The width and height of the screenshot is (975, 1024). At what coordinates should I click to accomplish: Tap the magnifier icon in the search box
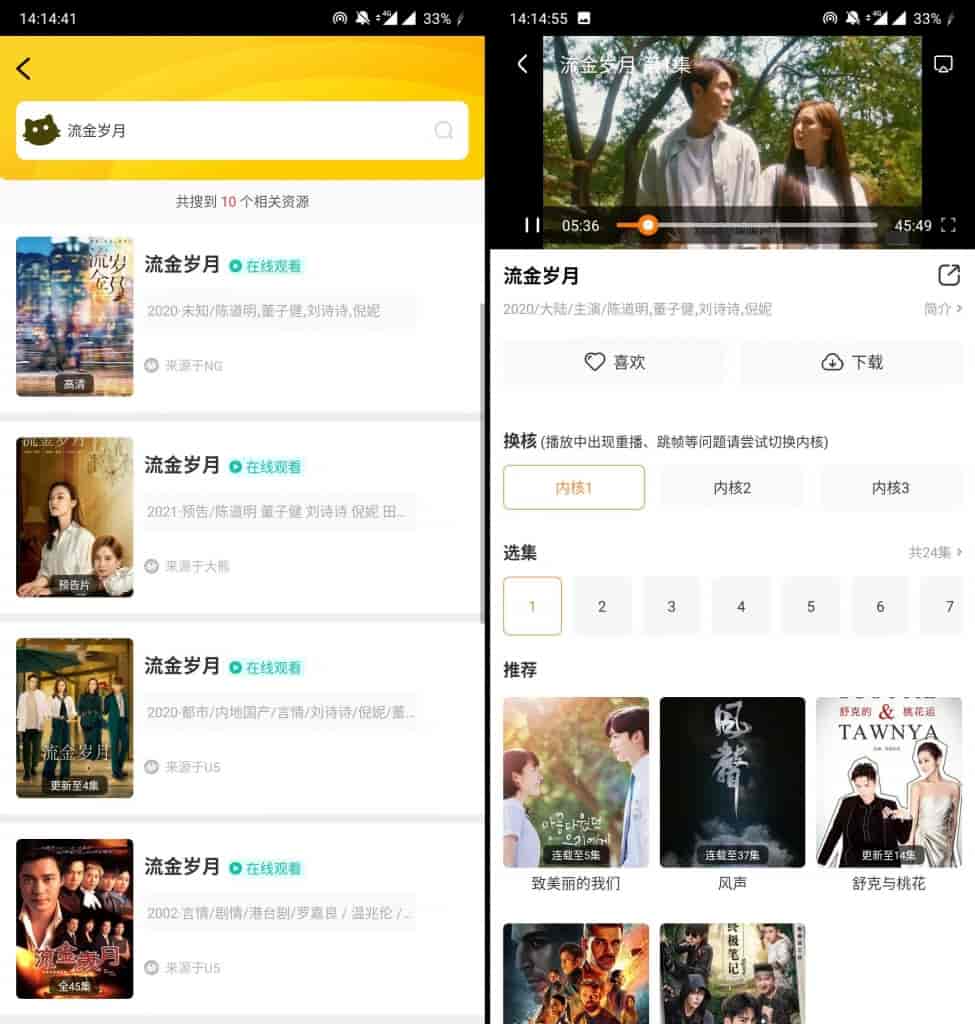pos(443,131)
